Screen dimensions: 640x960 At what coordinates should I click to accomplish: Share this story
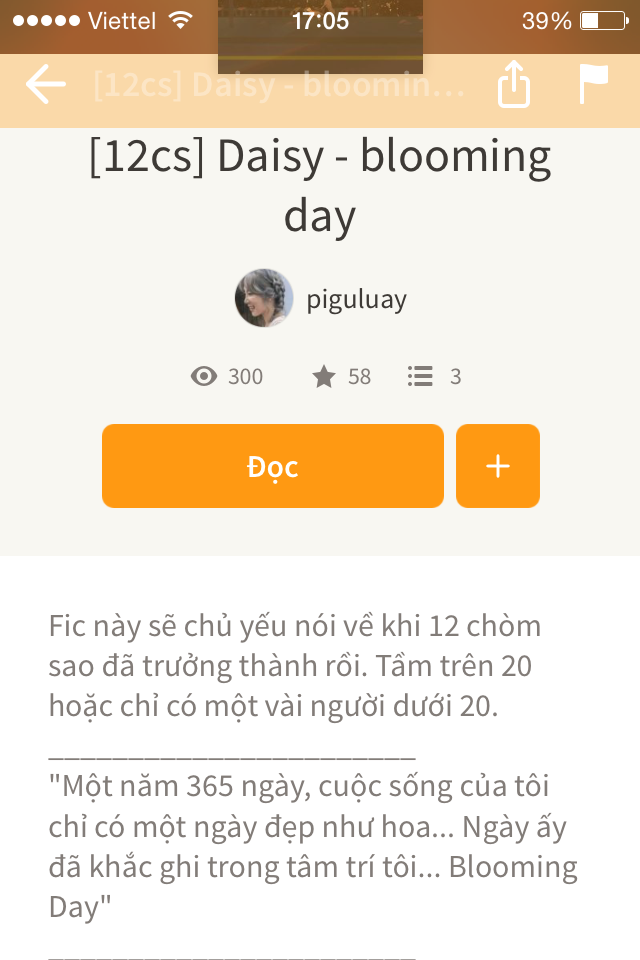[x=513, y=85]
